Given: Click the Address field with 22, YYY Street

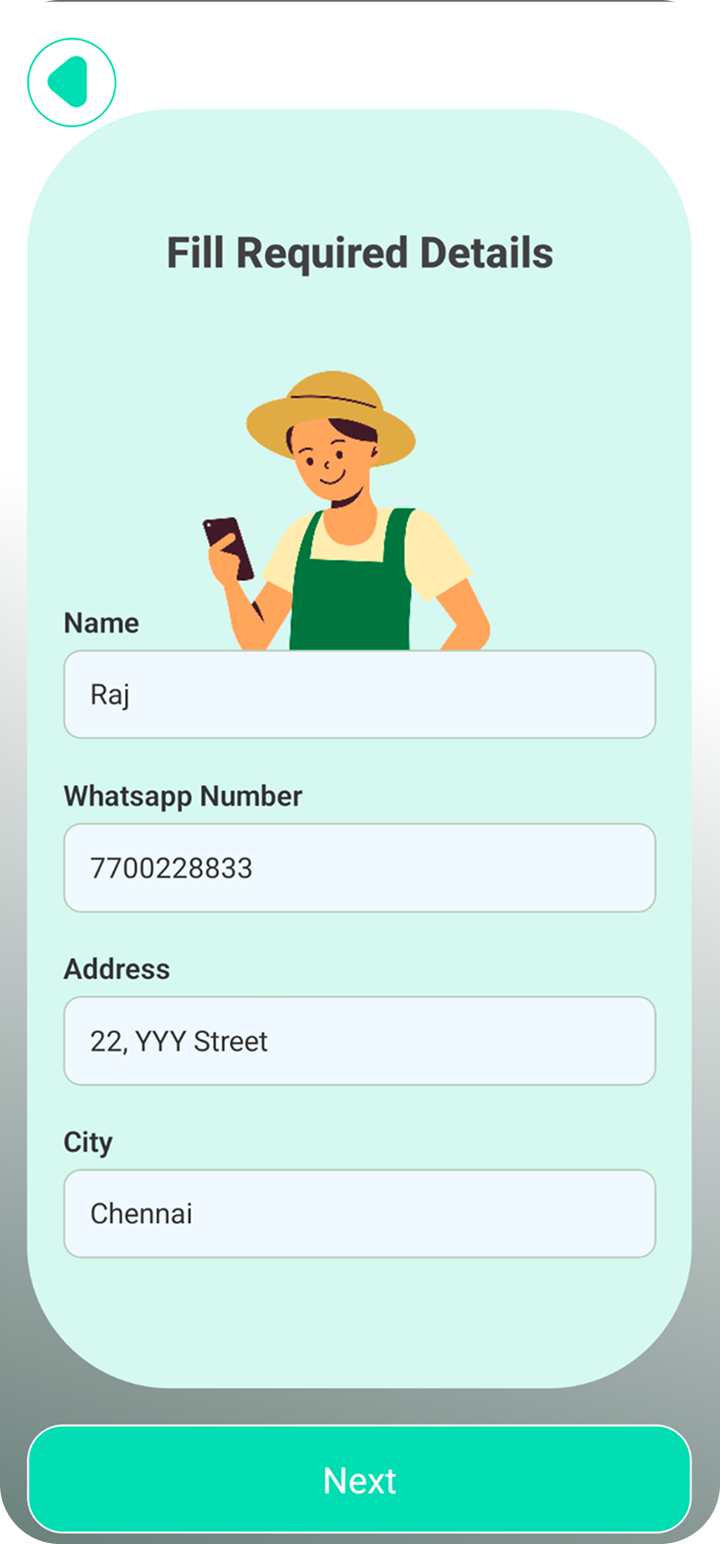Looking at the screenshot, I should (x=360, y=1041).
